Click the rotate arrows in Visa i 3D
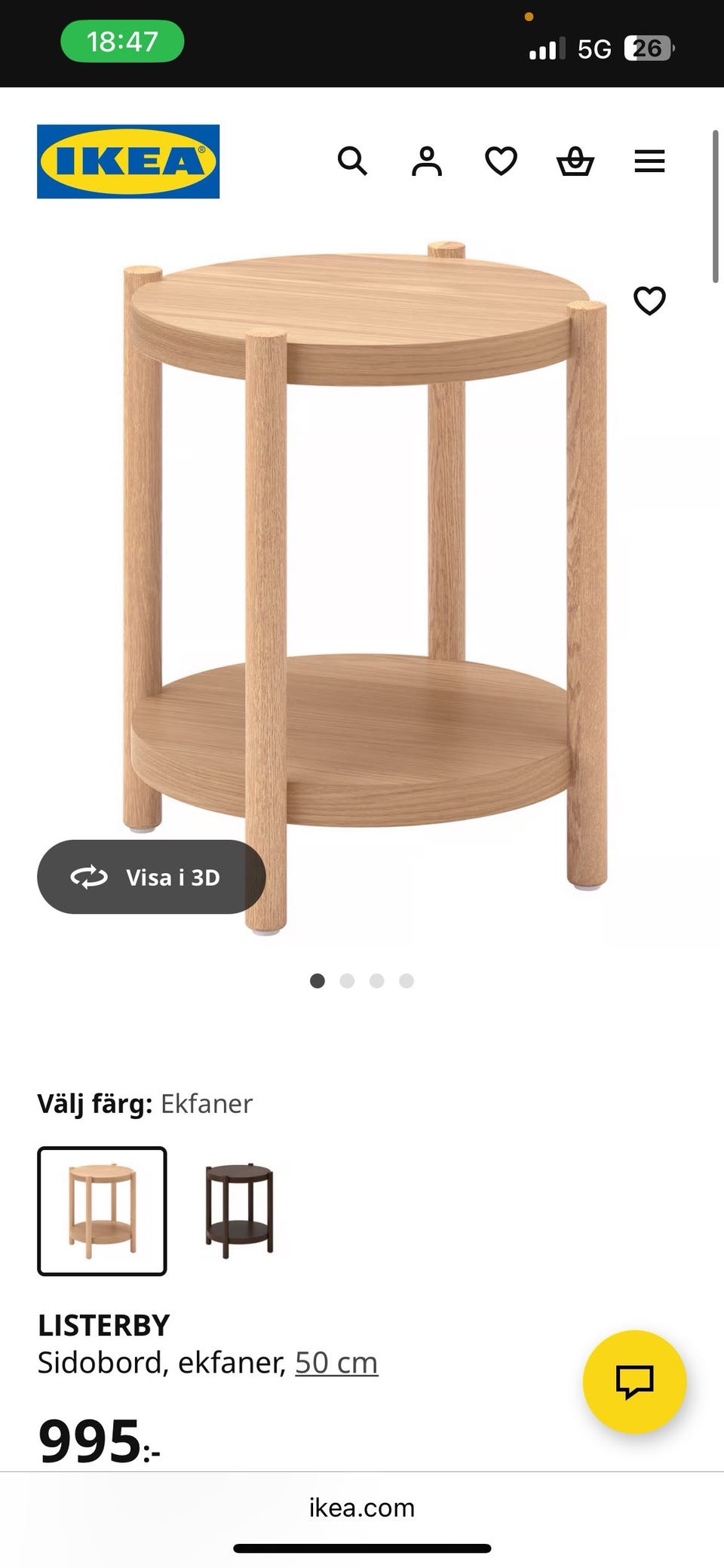 88,878
